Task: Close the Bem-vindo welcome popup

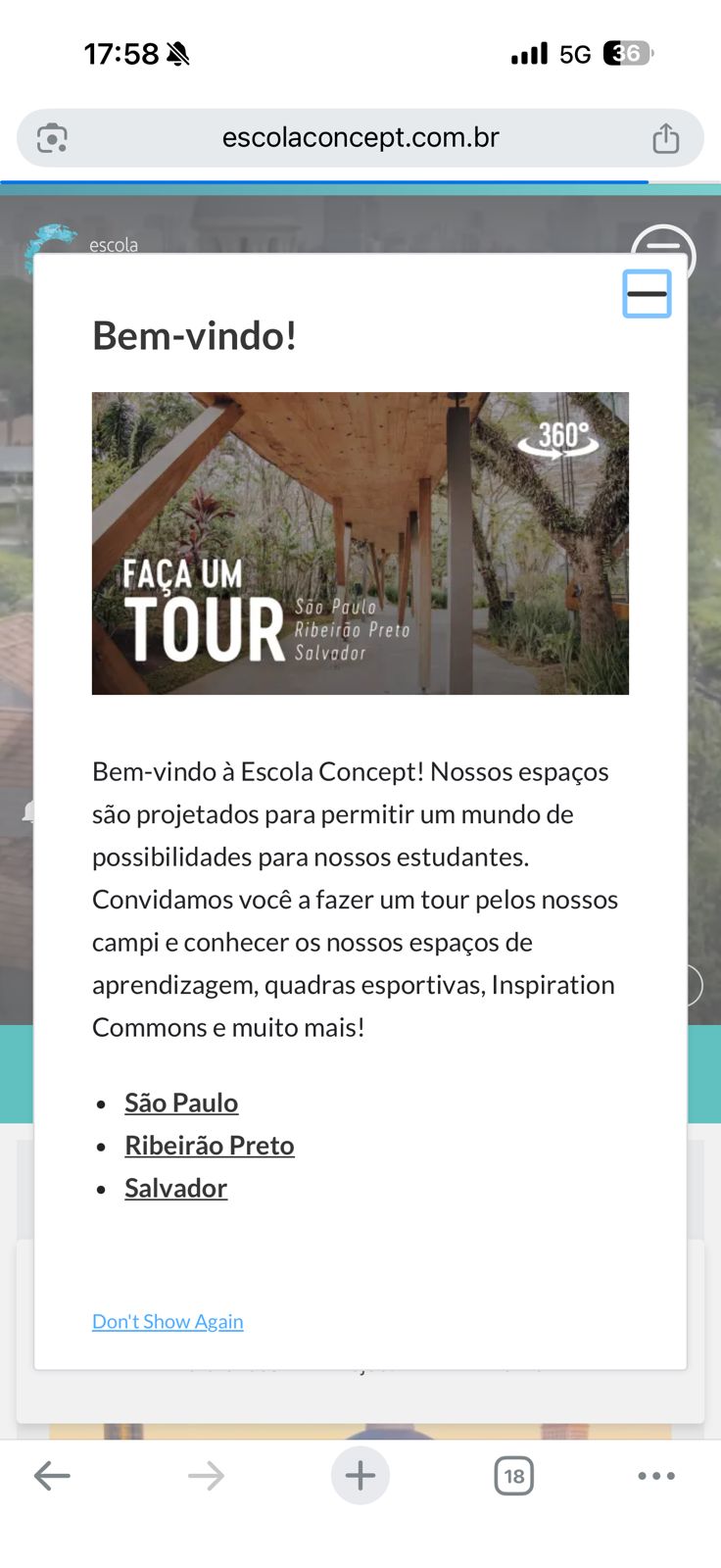Action: click(647, 294)
